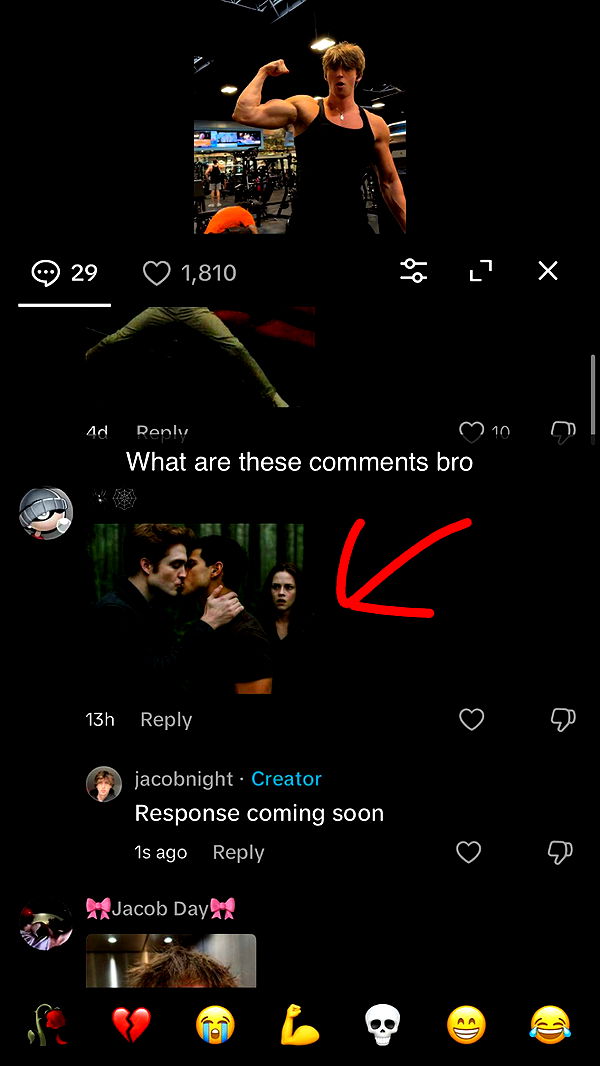Dislike the comment posted 13h ago

(563, 719)
